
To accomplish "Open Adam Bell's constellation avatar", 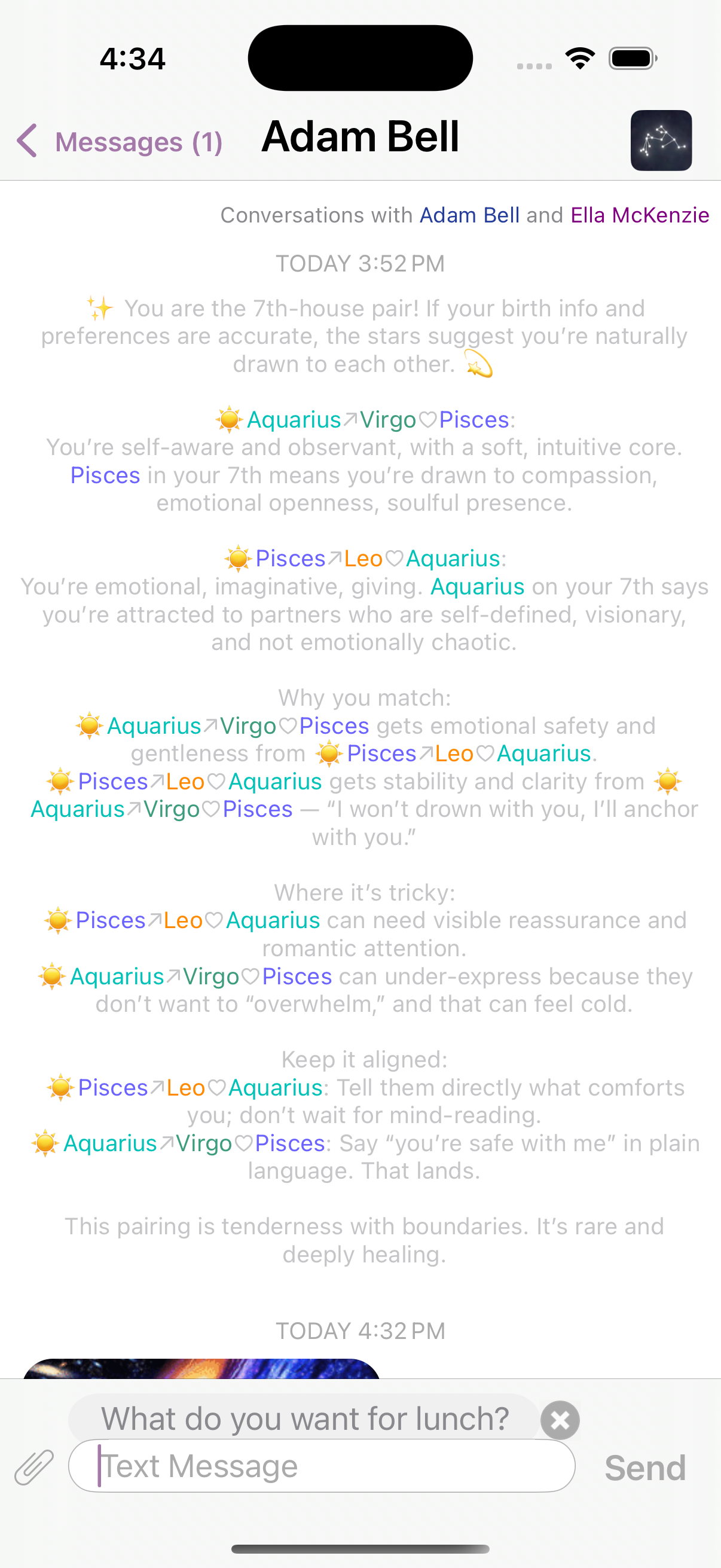I will 661,141.
